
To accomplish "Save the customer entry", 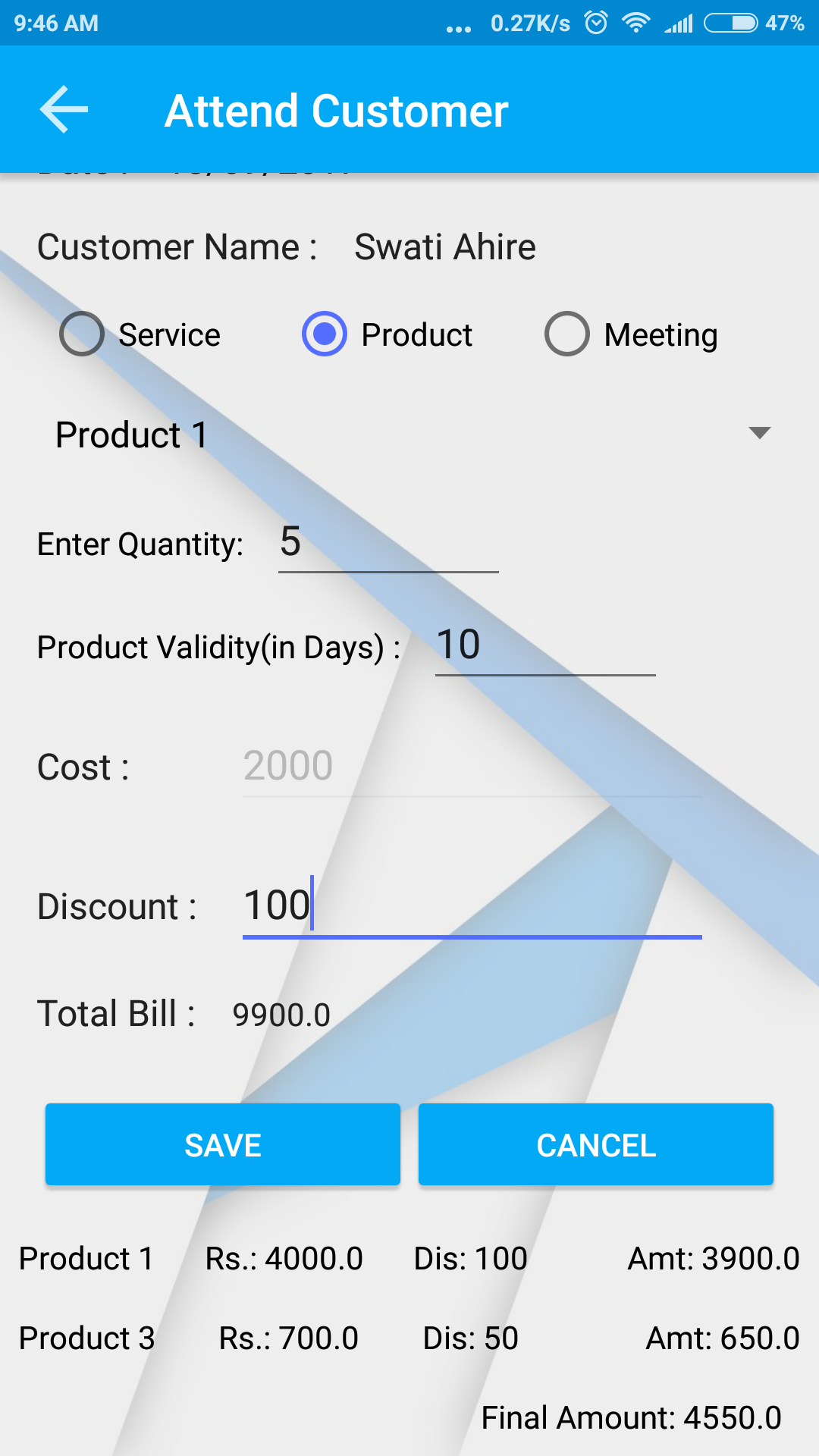I will [223, 1144].
